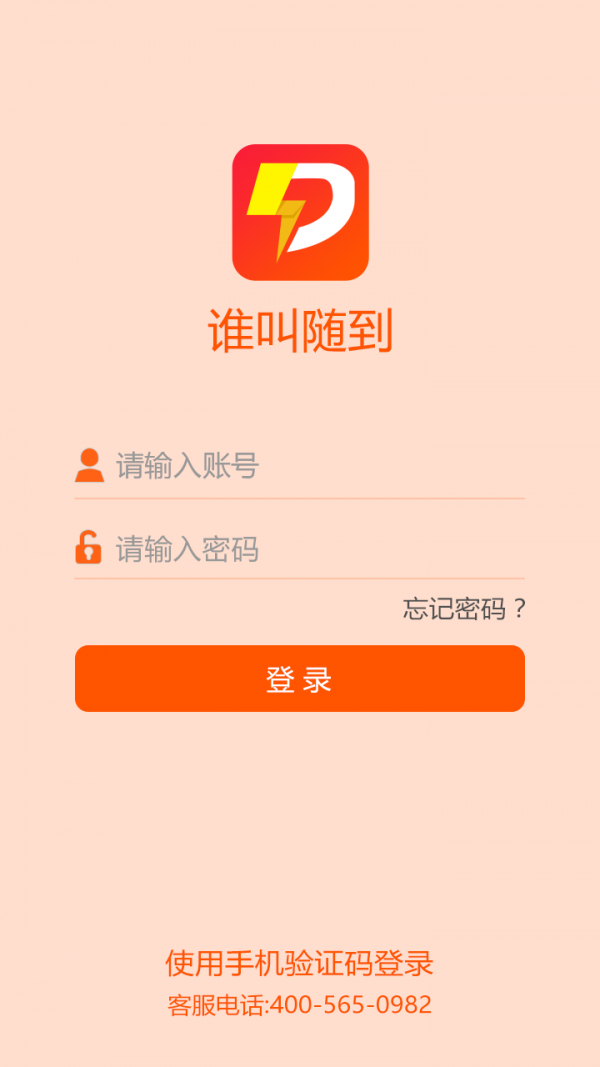Open the 忘记密码？ forgot password link
Screen dimensions: 600x1067
(x=464, y=609)
